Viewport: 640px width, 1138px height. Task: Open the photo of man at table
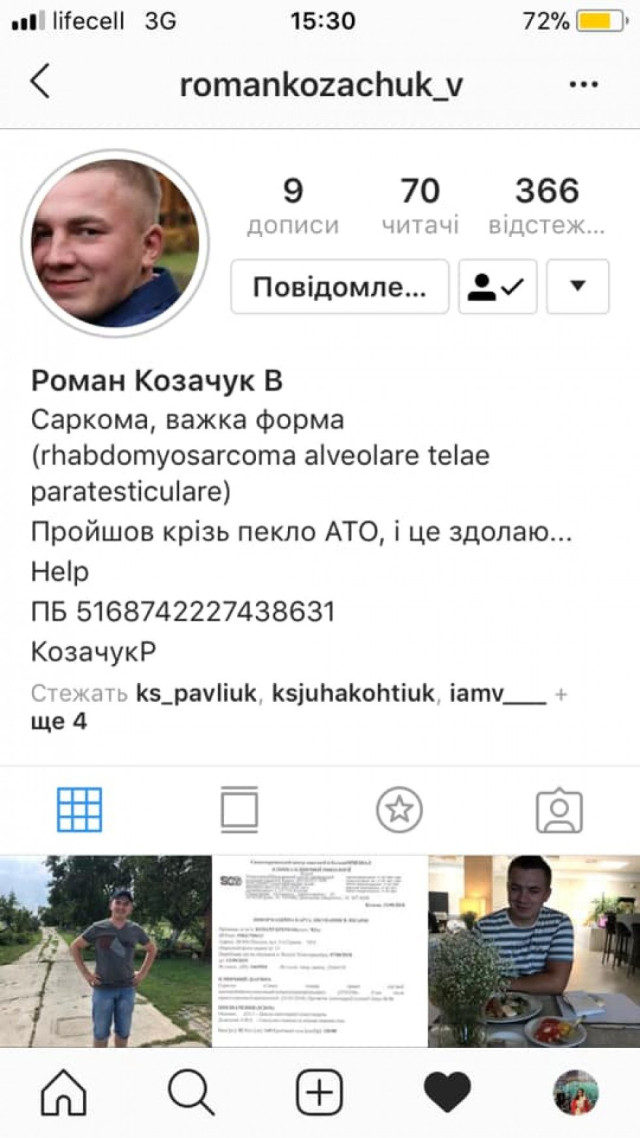534,950
